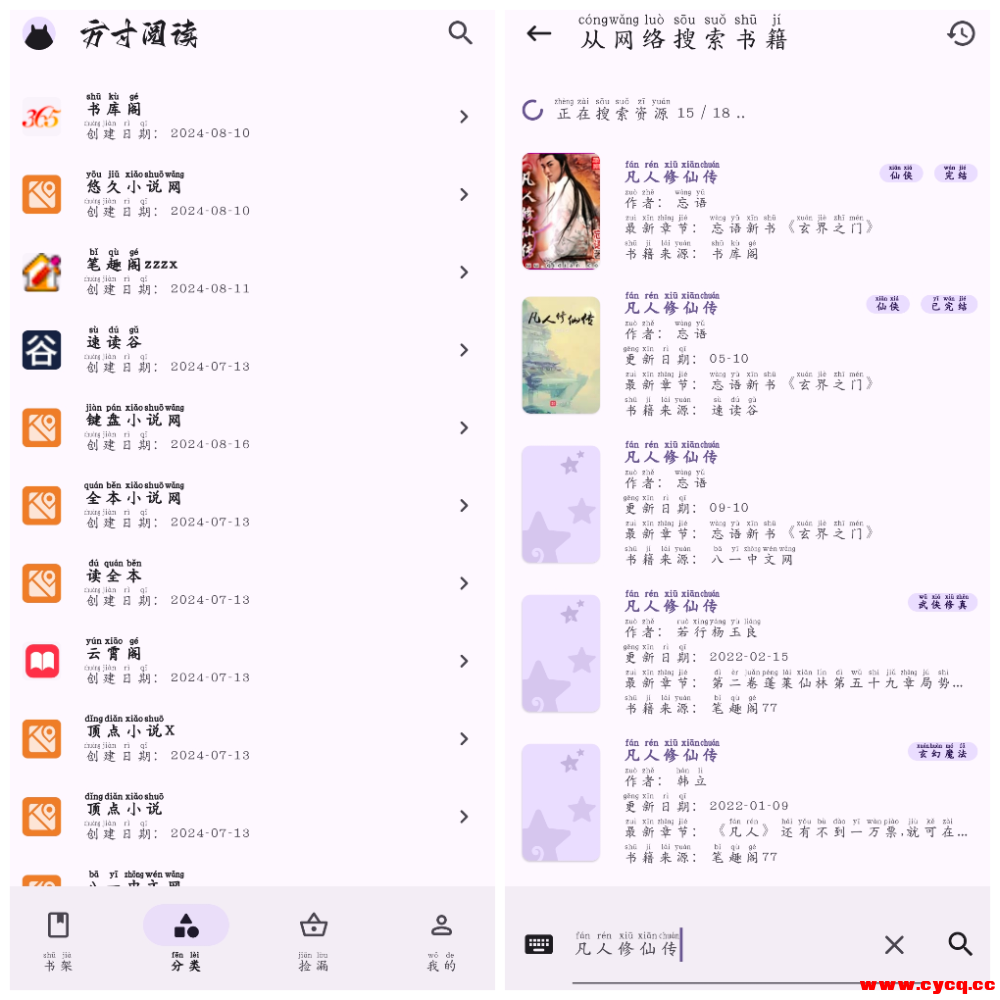
Task: Open the search history clock icon
Action: tap(961, 33)
